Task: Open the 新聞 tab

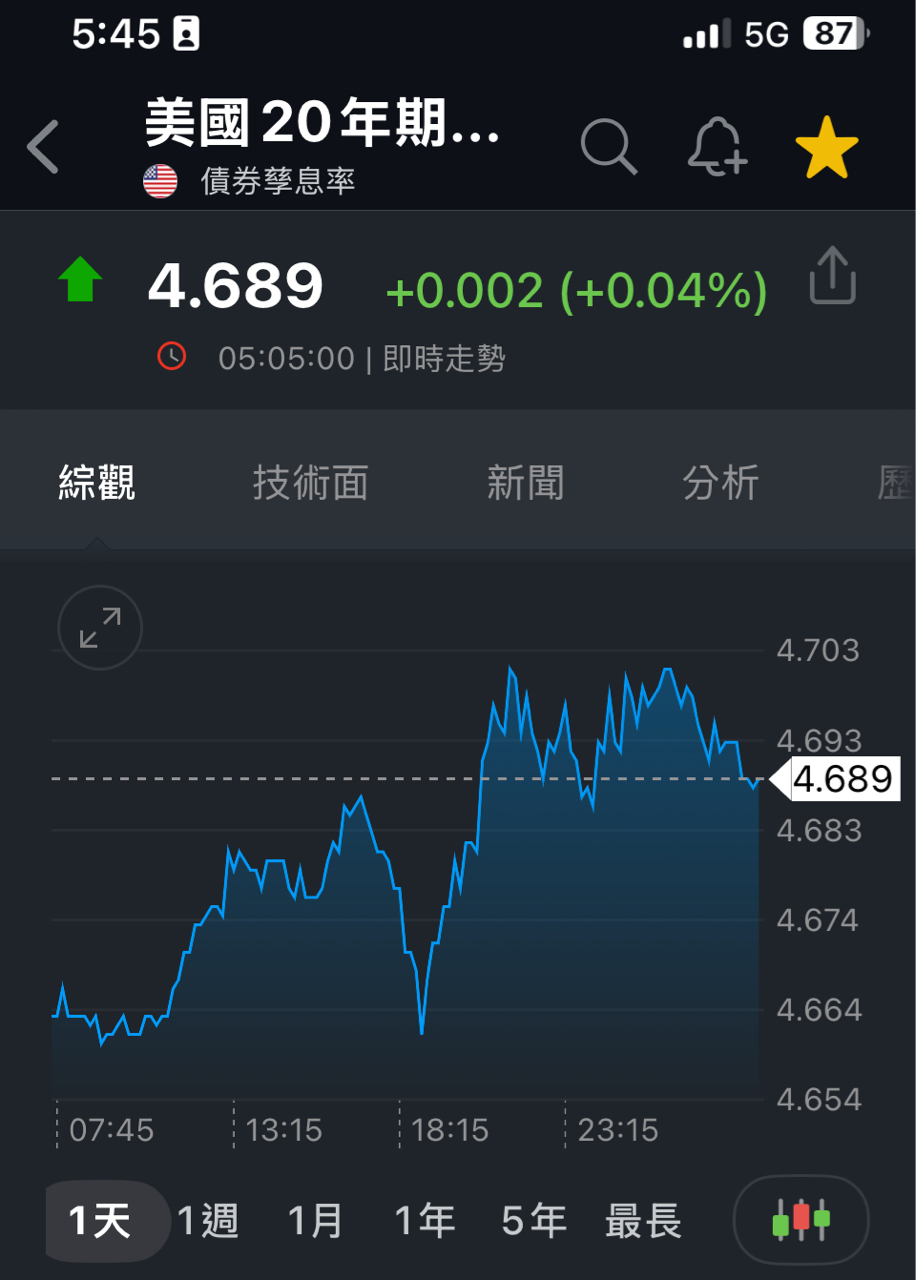Action: point(525,483)
